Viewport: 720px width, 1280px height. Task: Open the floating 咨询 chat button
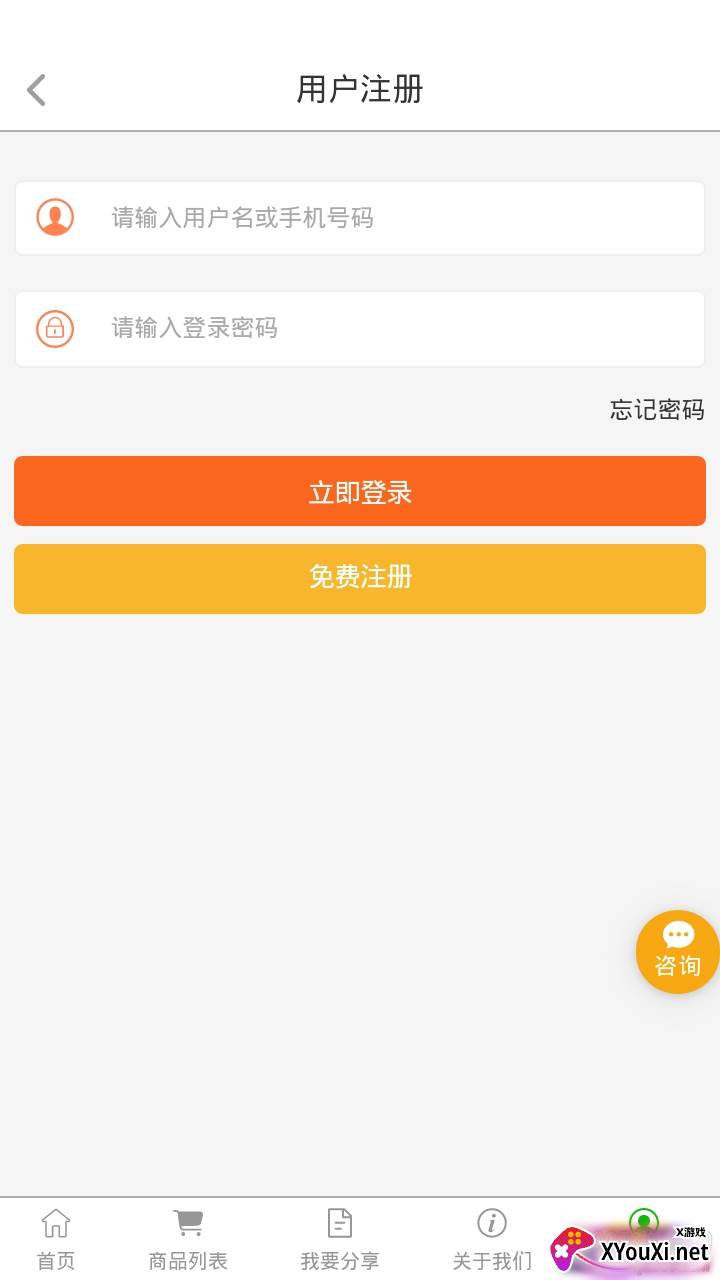[x=677, y=951]
